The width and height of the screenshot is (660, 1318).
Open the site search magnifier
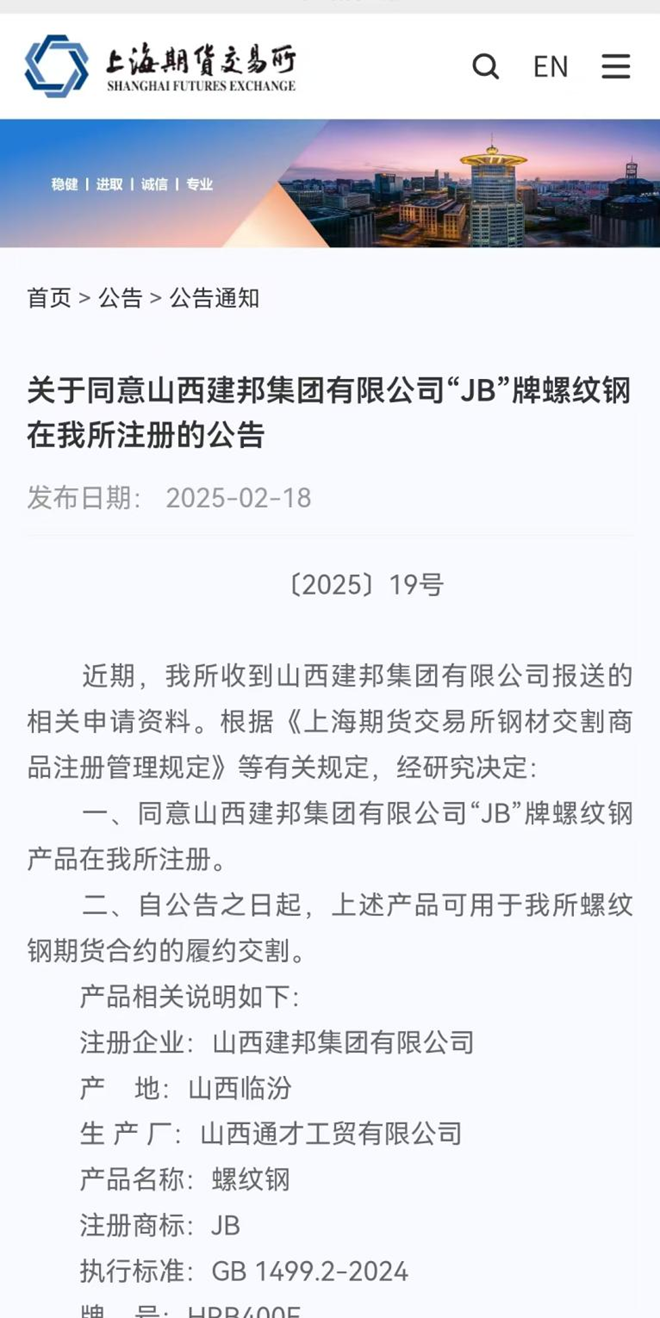(485, 67)
